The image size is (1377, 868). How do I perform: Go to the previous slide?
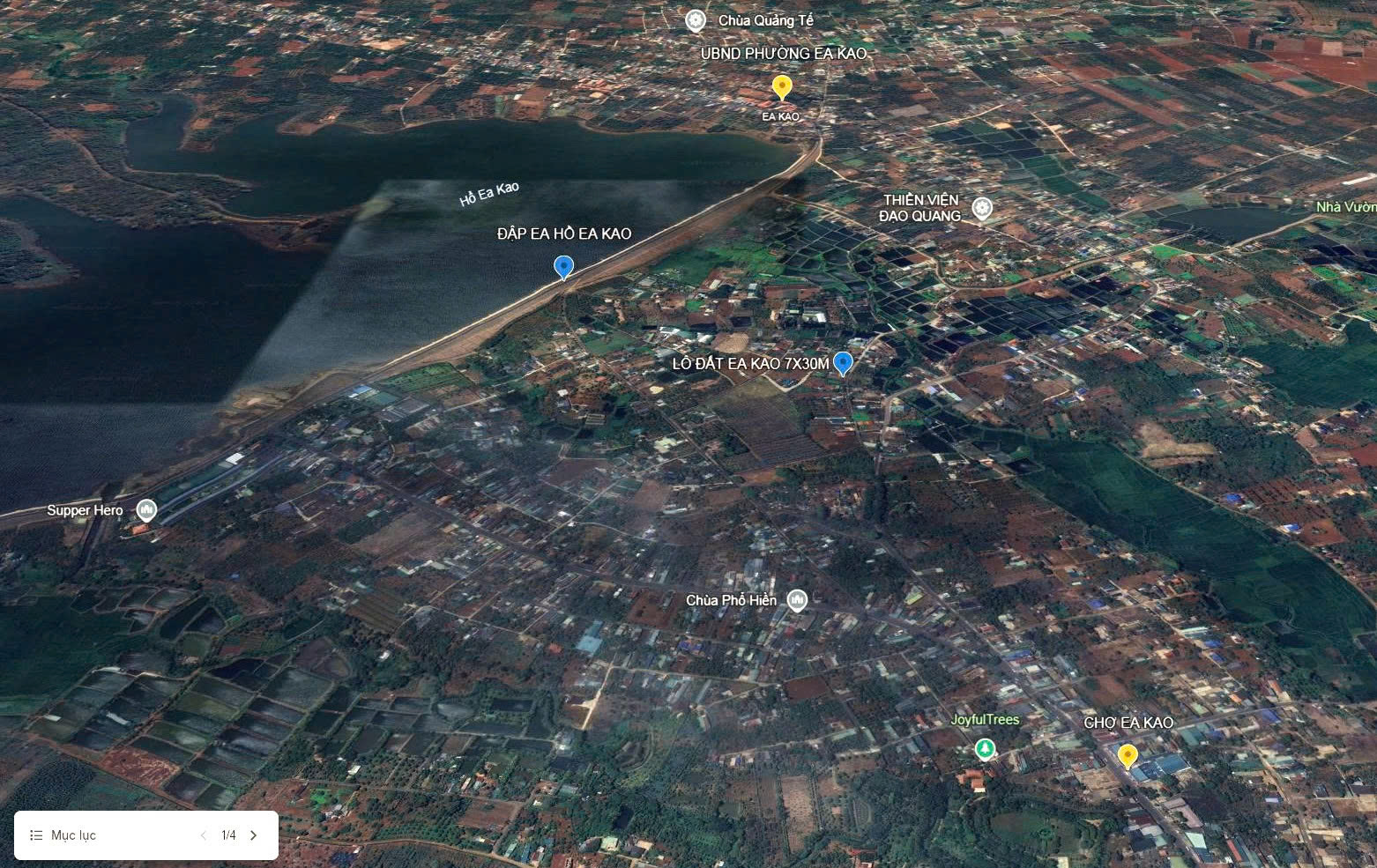(204, 835)
